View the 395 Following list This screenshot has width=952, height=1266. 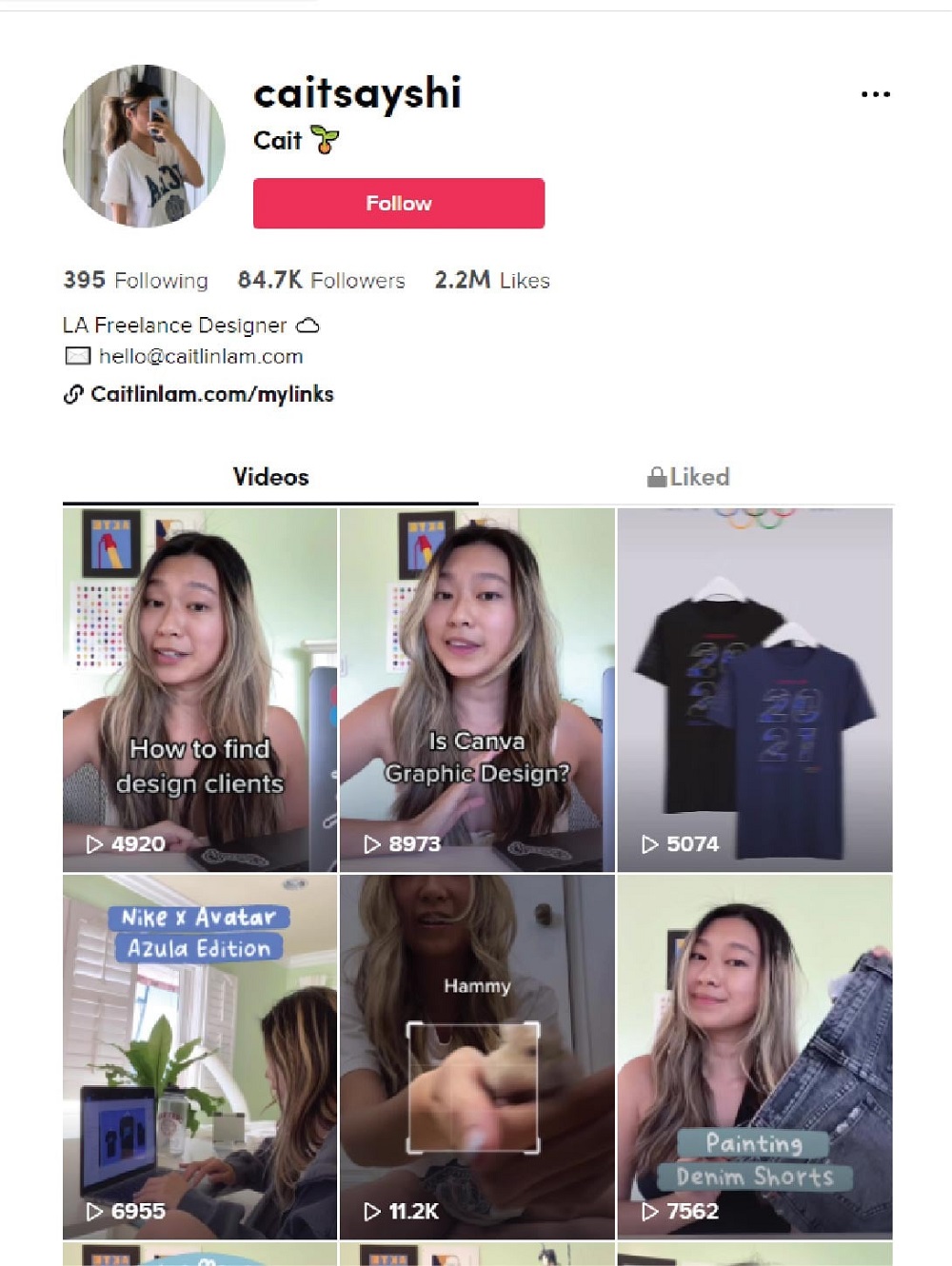(135, 280)
